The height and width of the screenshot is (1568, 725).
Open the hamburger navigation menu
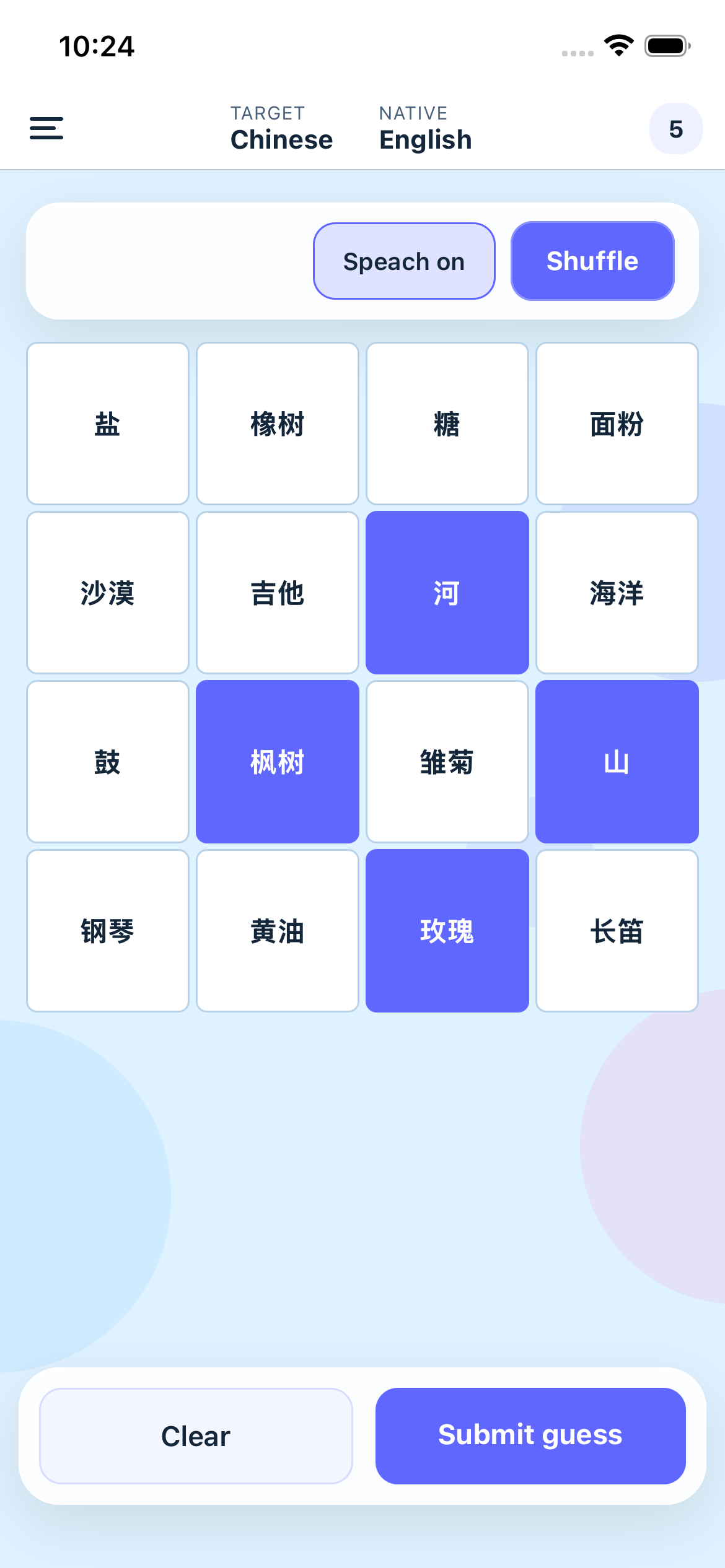click(x=46, y=128)
